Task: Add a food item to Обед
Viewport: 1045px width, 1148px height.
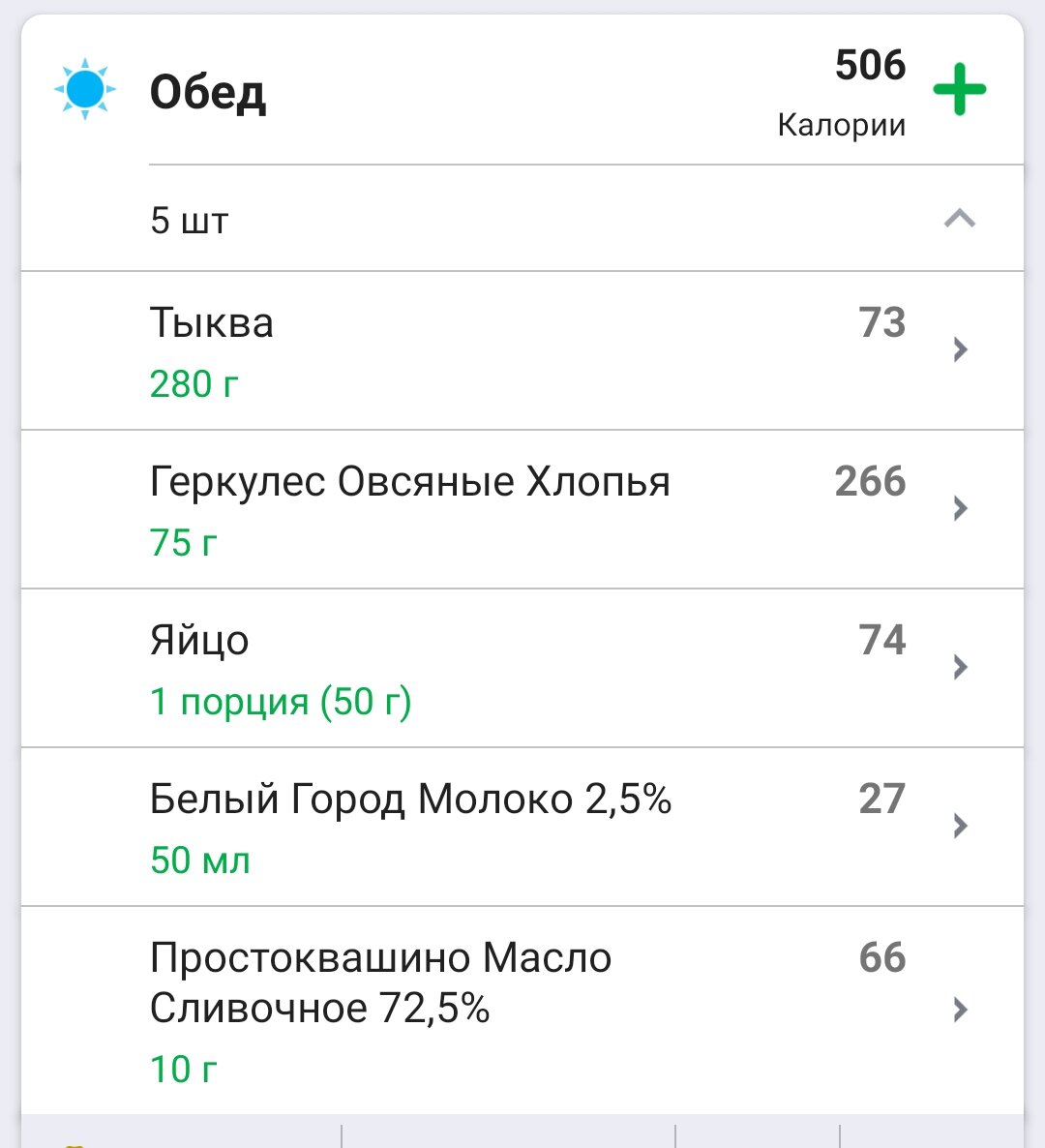Action: point(959,90)
